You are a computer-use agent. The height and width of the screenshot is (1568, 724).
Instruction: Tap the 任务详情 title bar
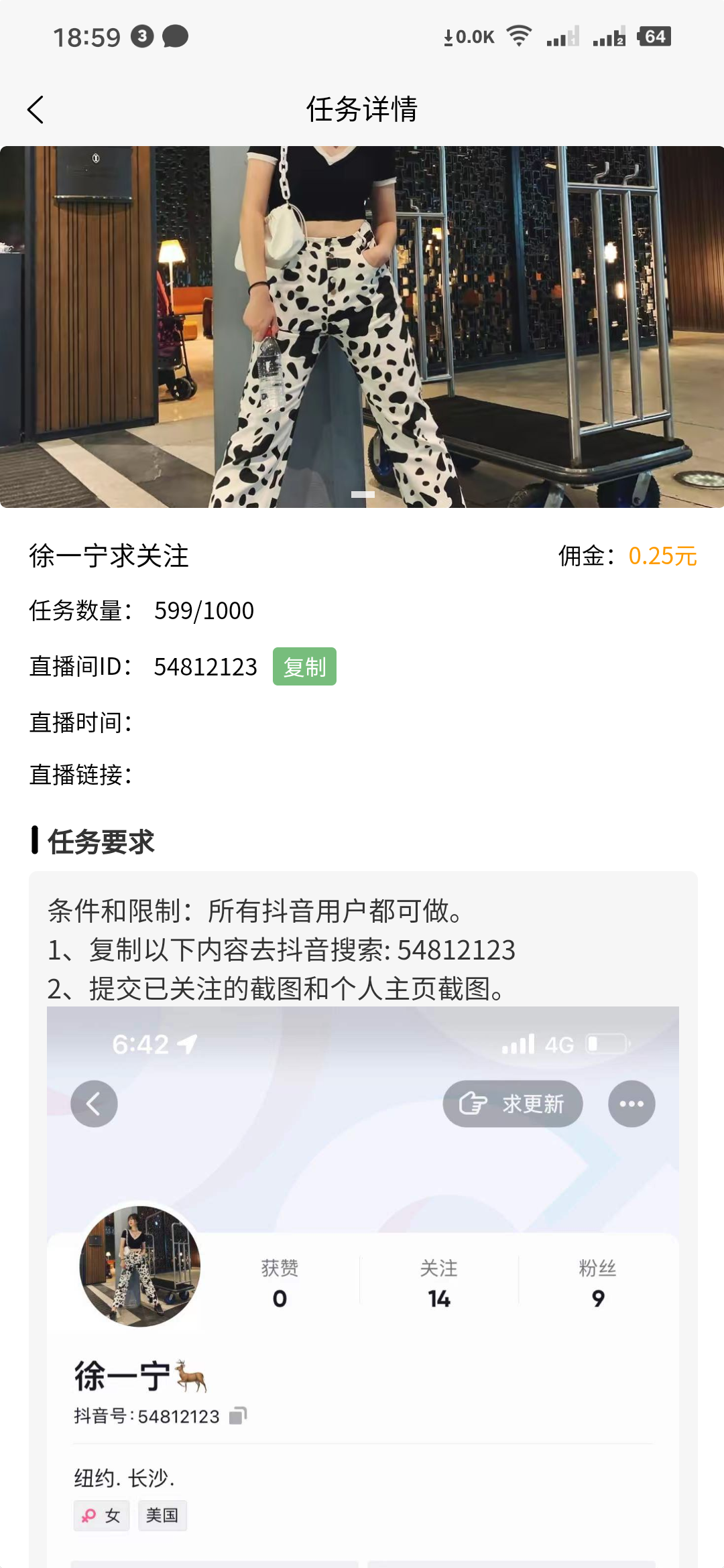point(362,110)
